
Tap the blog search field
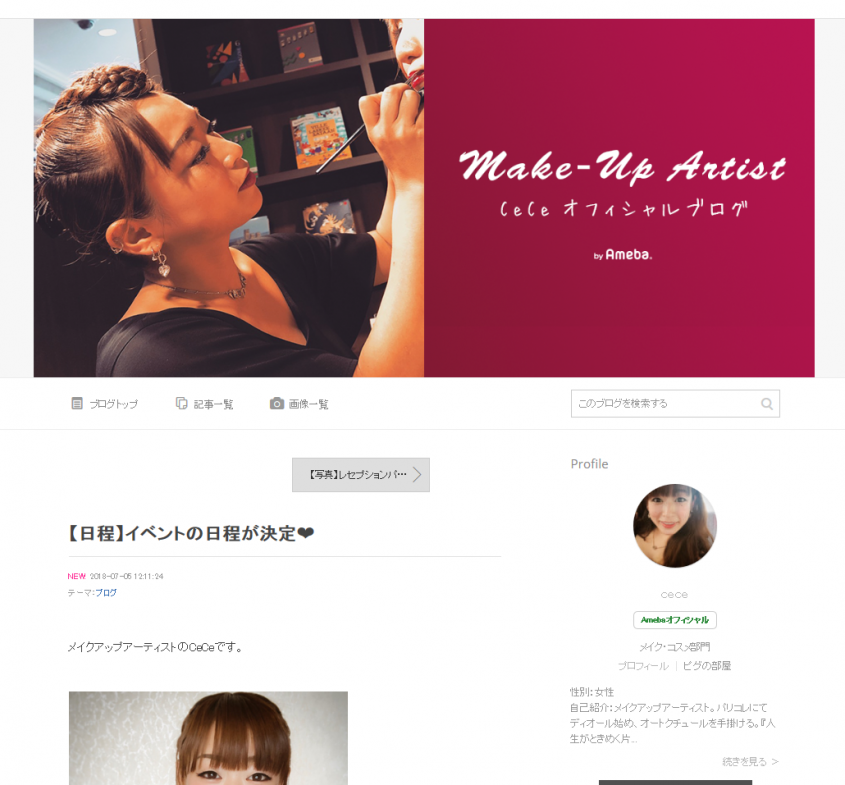[x=662, y=404]
